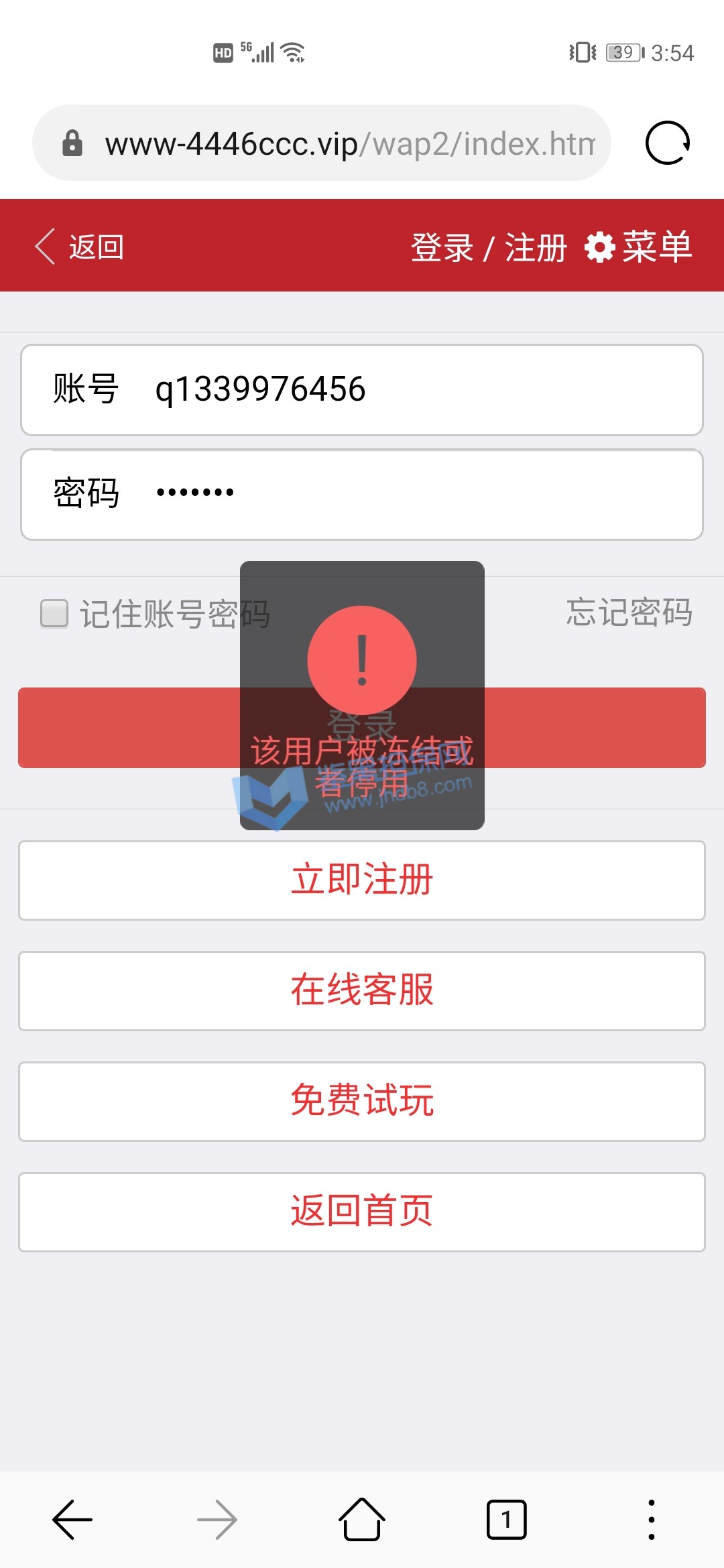
Task: Open the browser three-dot menu
Action: (651, 1520)
